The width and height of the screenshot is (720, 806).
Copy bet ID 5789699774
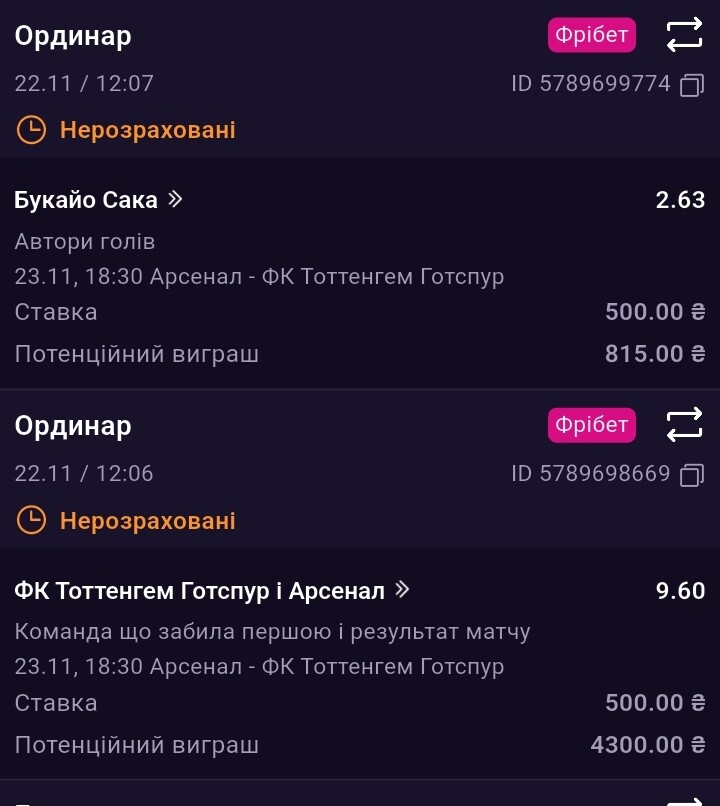coord(692,86)
